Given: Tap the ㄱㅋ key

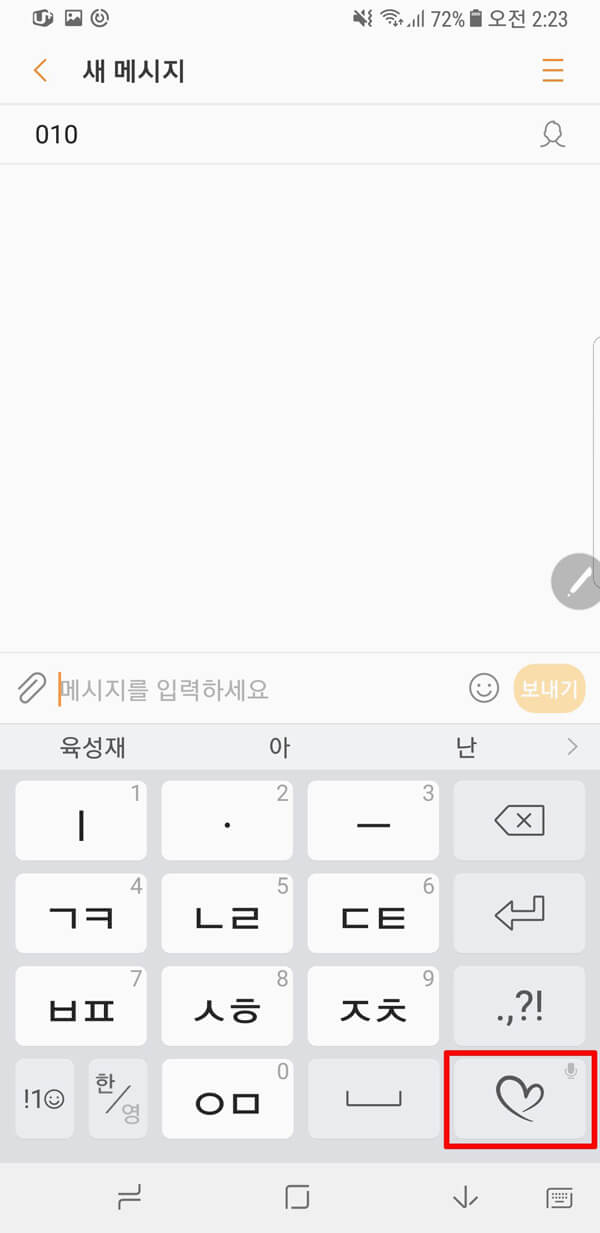Looking at the screenshot, I should pyautogui.click(x=81, y=913).
